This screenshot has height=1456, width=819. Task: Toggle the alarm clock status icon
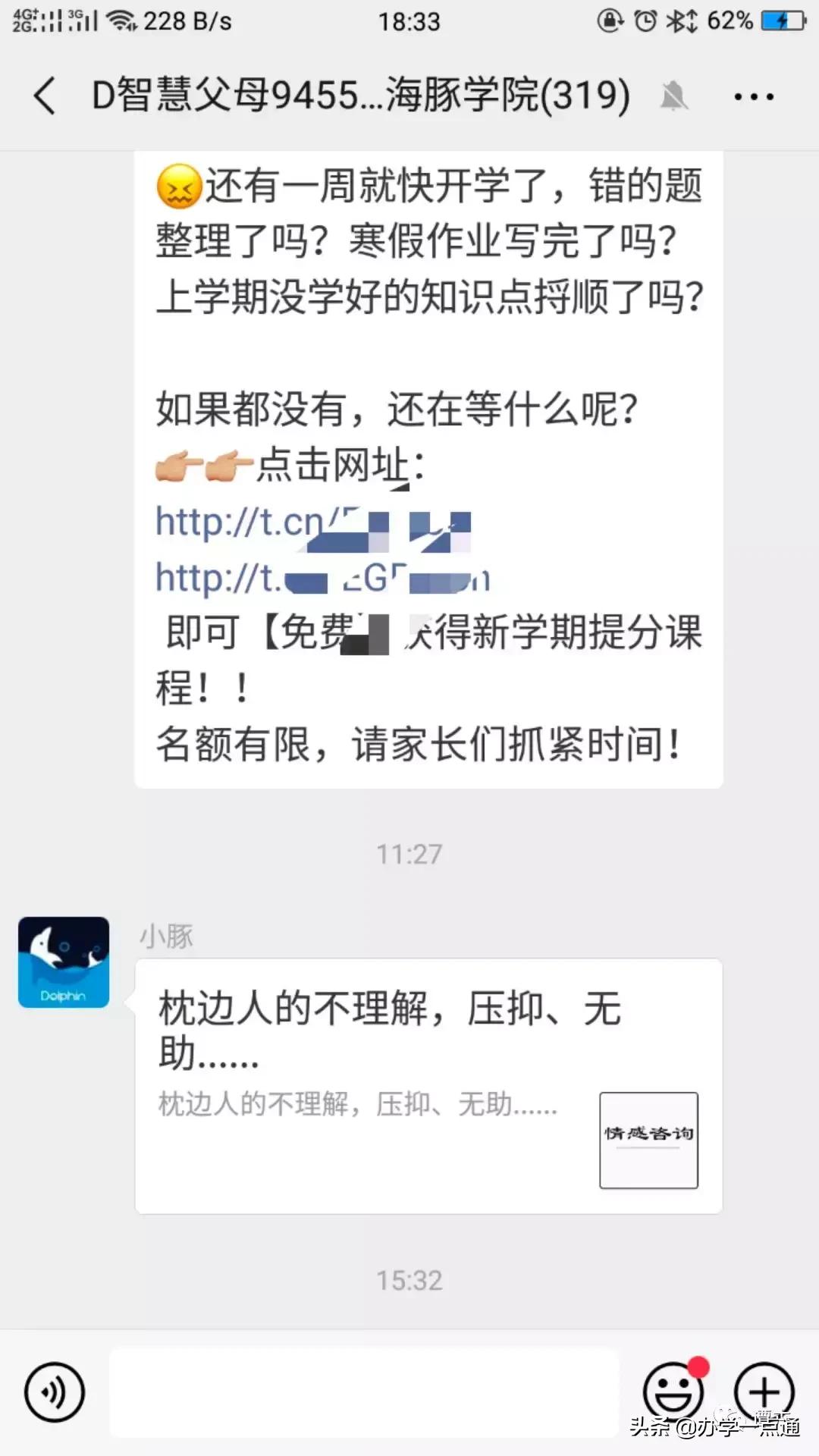[645, 22]
